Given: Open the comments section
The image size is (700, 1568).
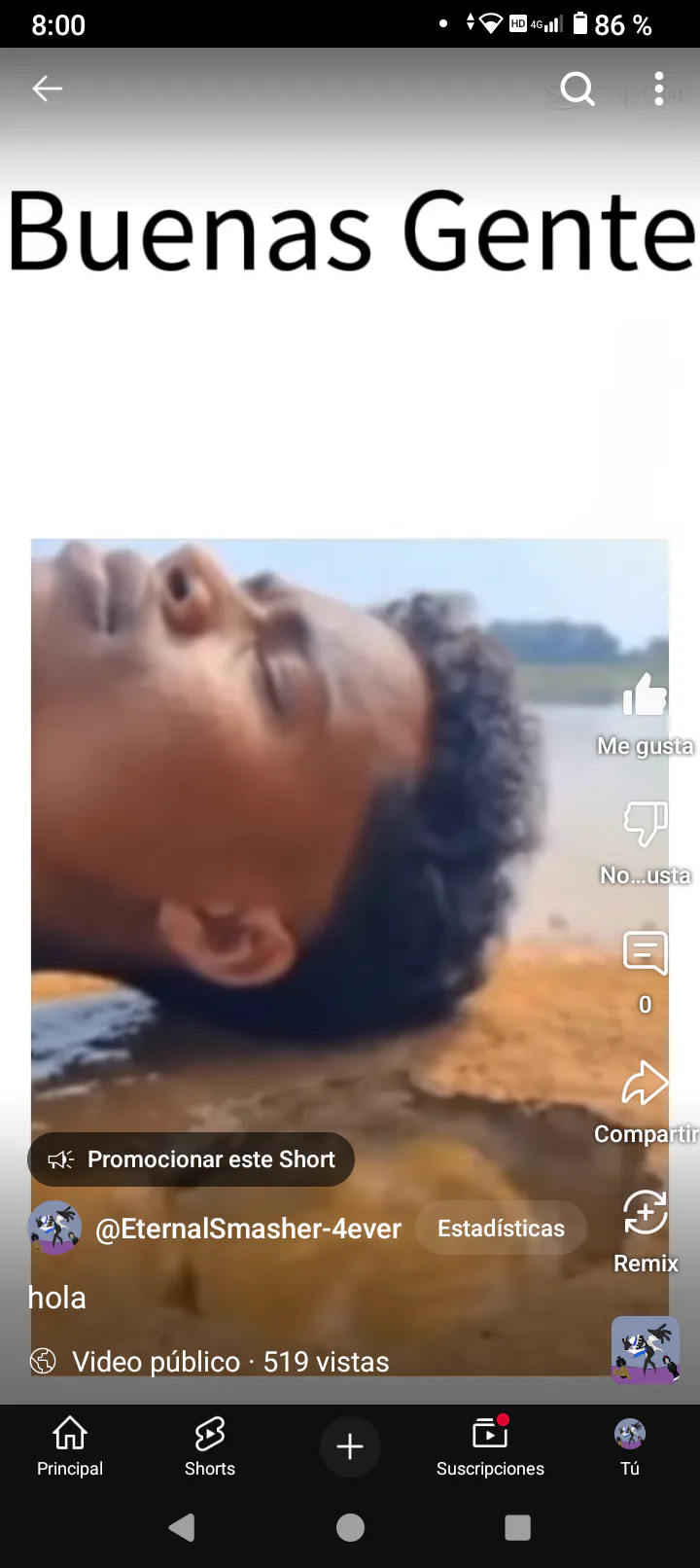Looking at the screenshot, I should pyautogui.click(x=646, y=973).
